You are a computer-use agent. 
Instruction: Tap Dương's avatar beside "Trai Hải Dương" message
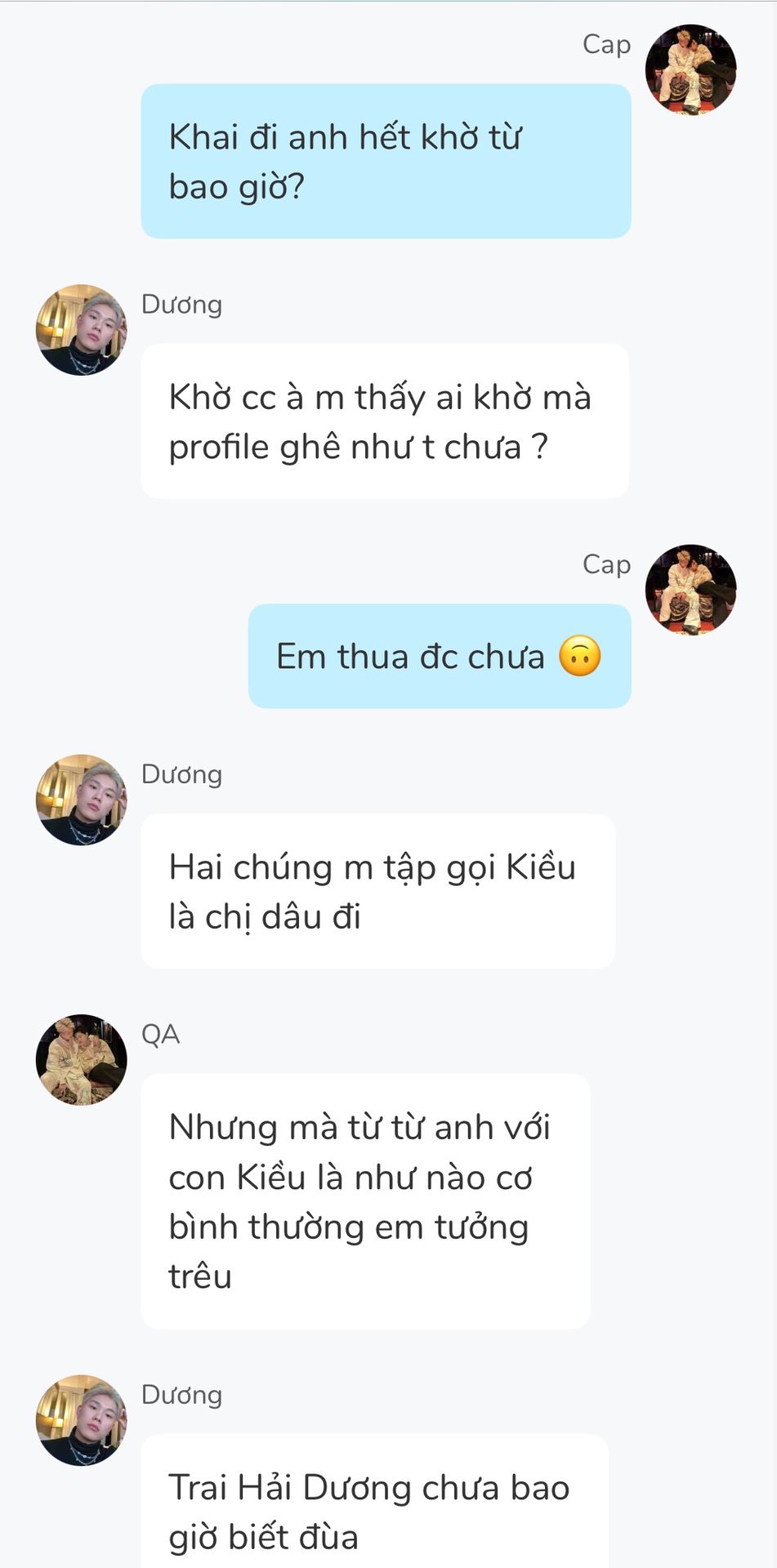(x=82, y=1420)
